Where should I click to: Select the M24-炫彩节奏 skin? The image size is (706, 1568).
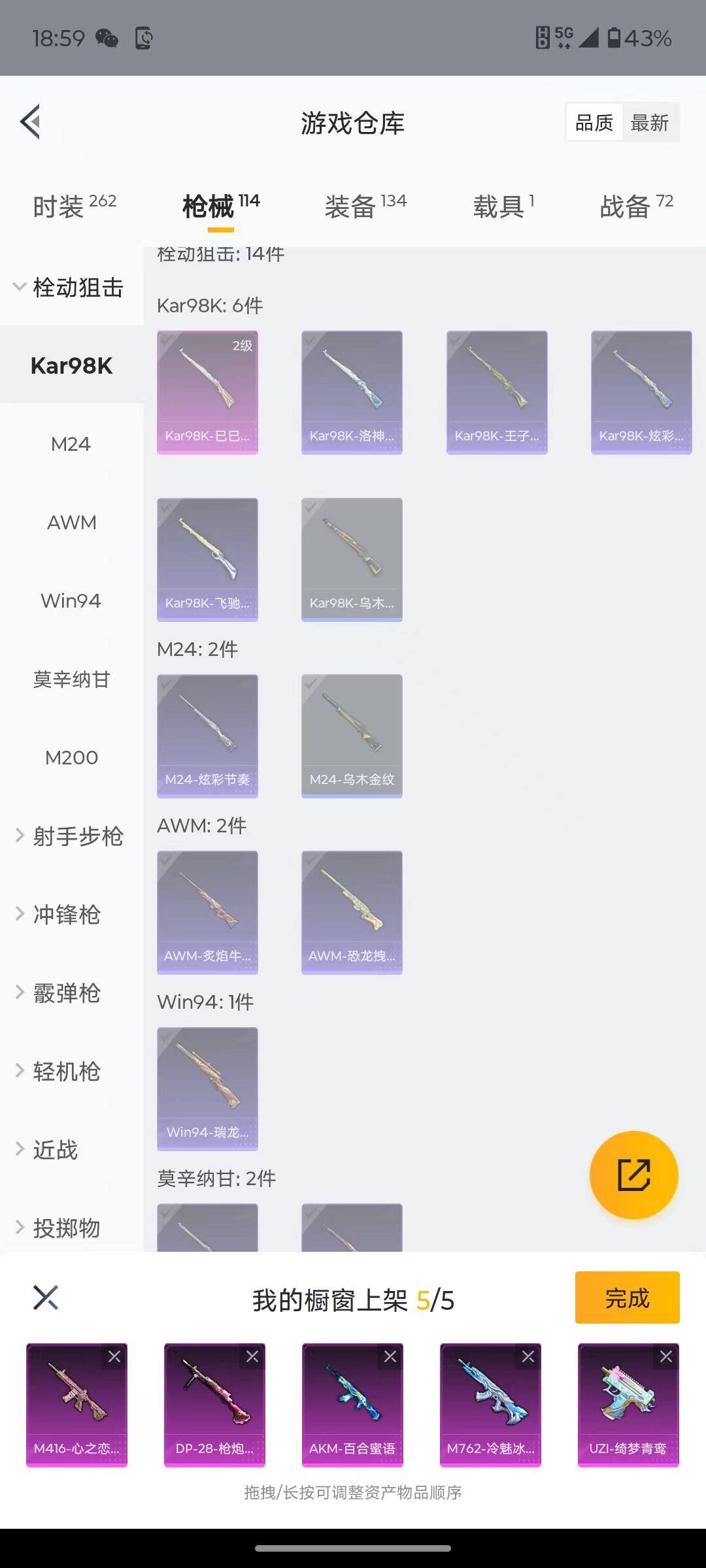(207, 736)
